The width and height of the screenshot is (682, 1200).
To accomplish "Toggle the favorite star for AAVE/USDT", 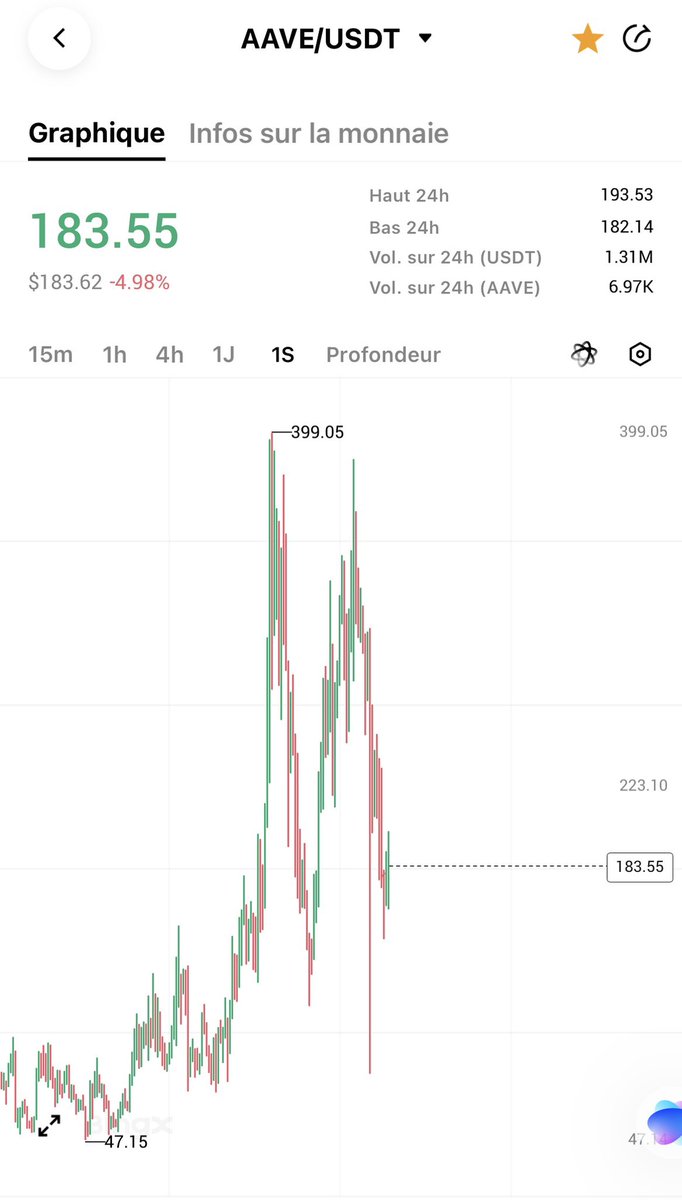I will (x=587, y=39).
